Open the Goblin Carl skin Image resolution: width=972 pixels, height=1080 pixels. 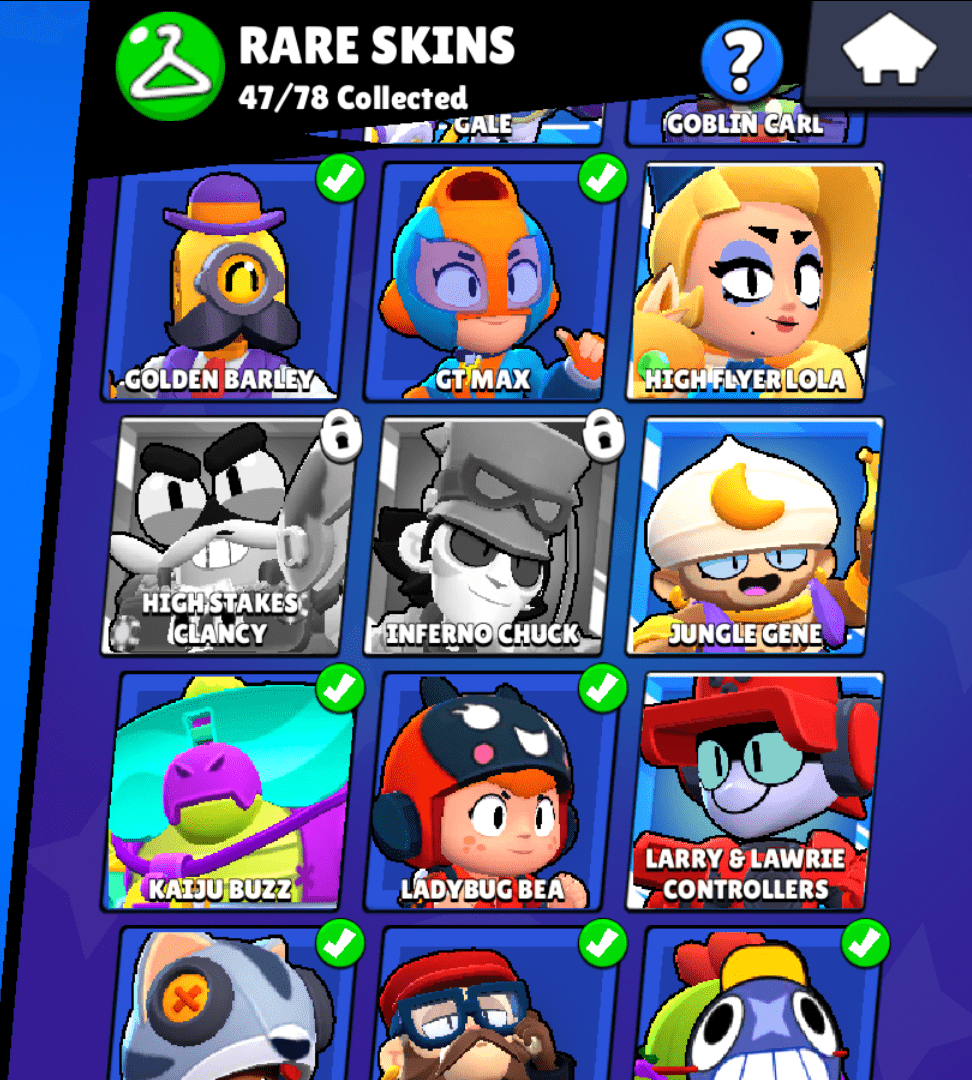(x=745, y=127)
